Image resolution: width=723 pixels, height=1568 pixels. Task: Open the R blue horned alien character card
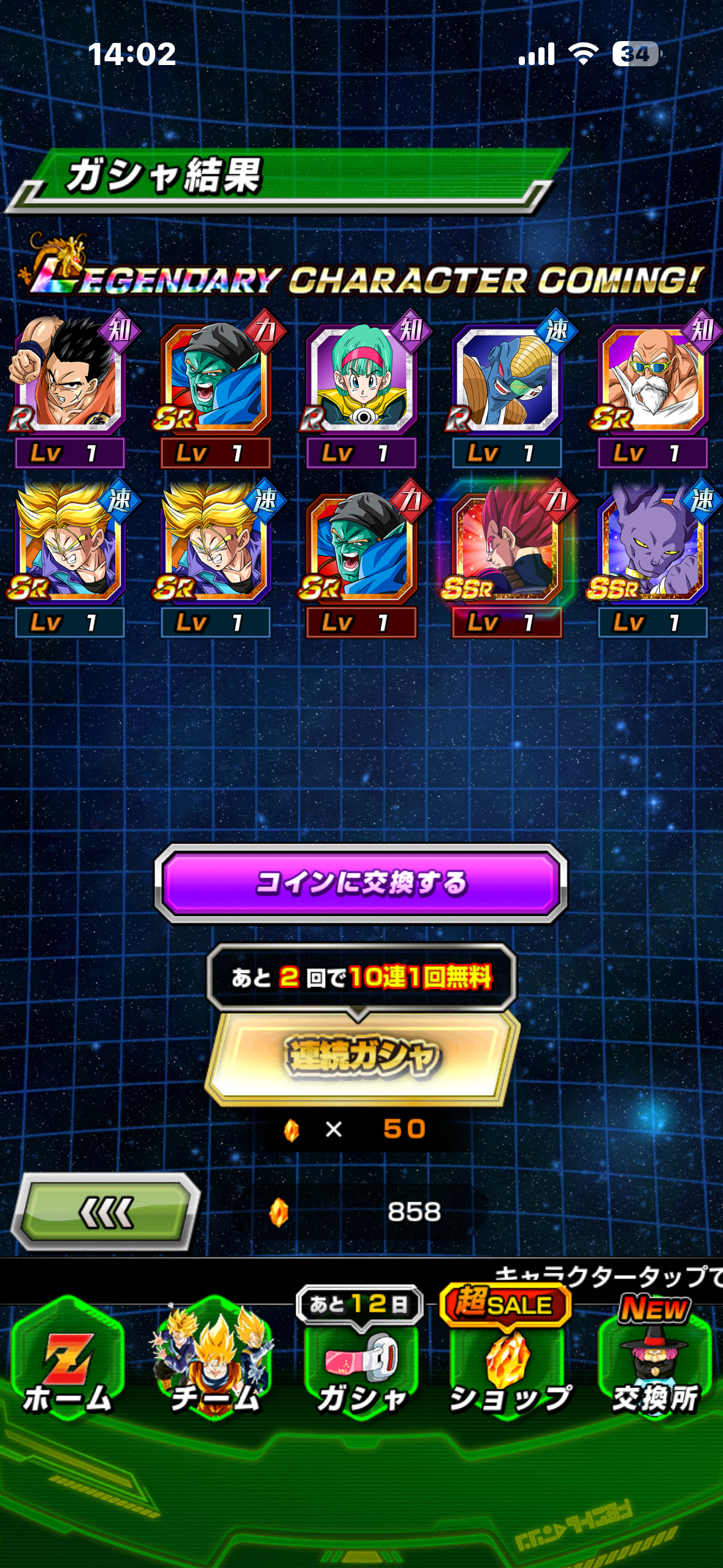click(507, 379)
